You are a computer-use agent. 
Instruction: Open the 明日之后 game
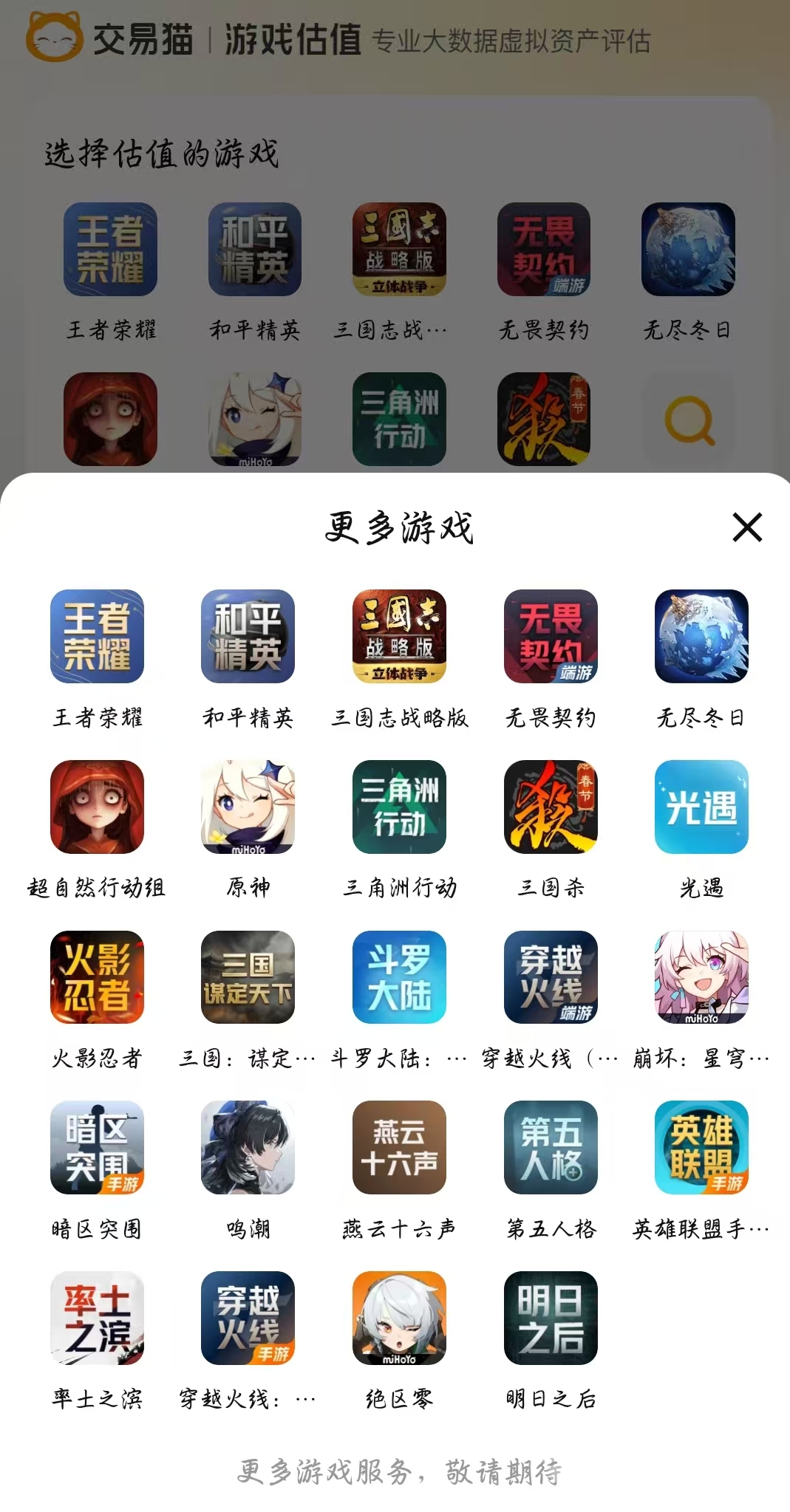[551, 1318]
